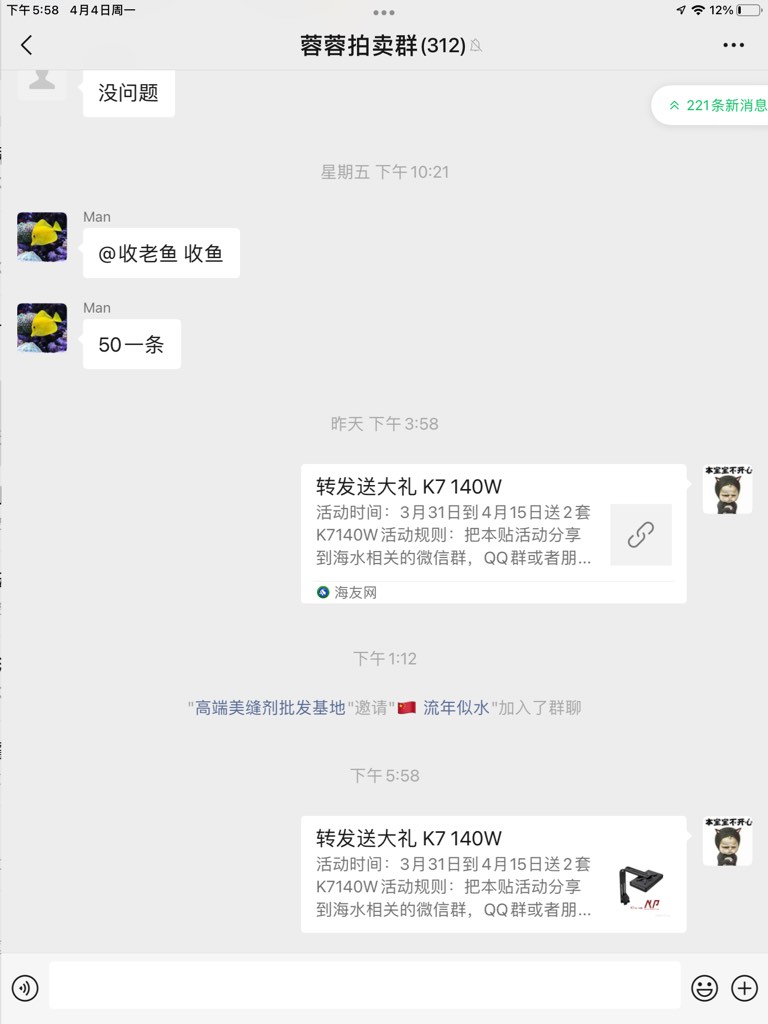
Task: Open the latest K7 140W shared card with lamp image
Action: point(493,874)
